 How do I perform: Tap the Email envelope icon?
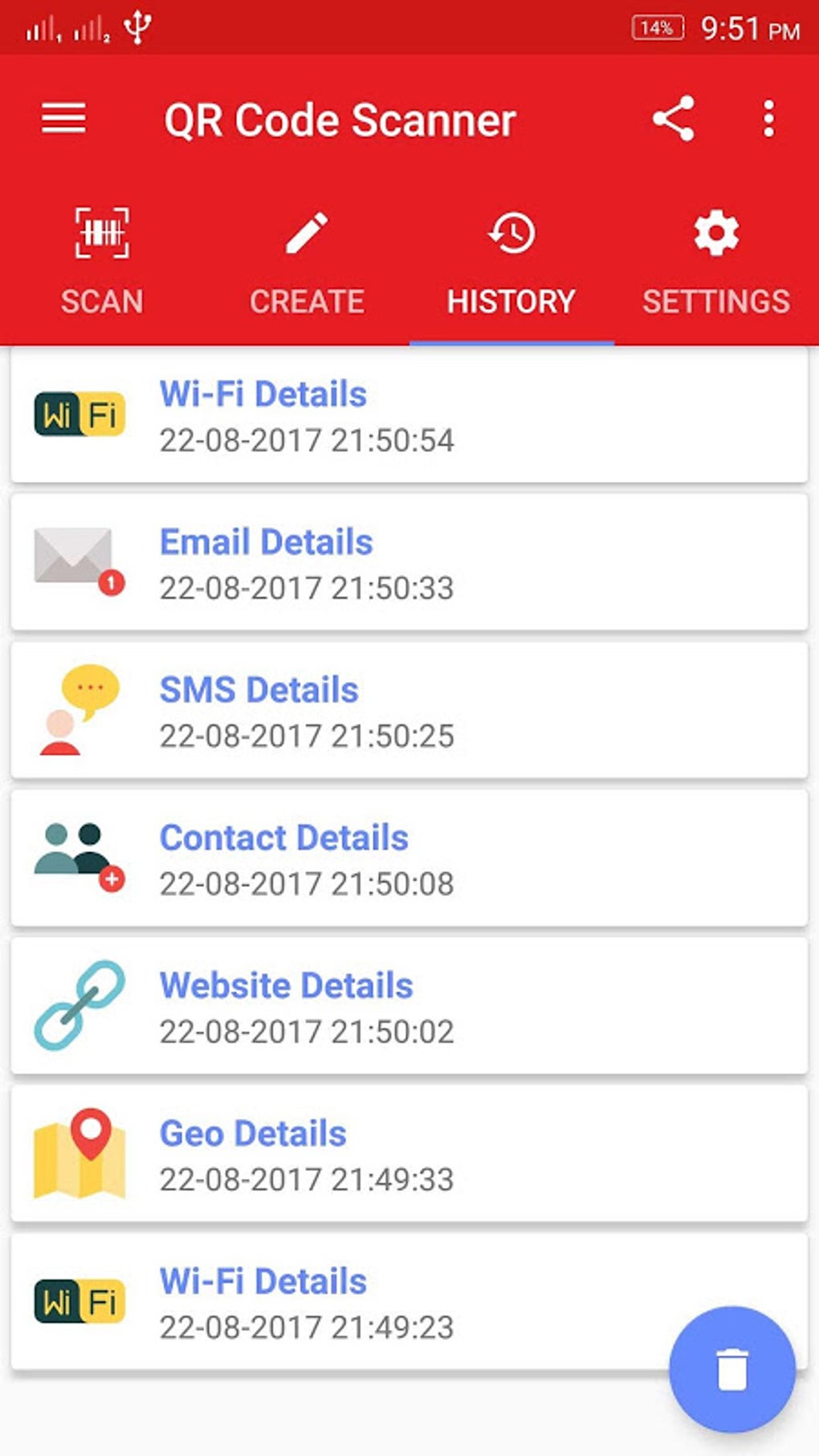pyautogui.click(x=75, y=558)
